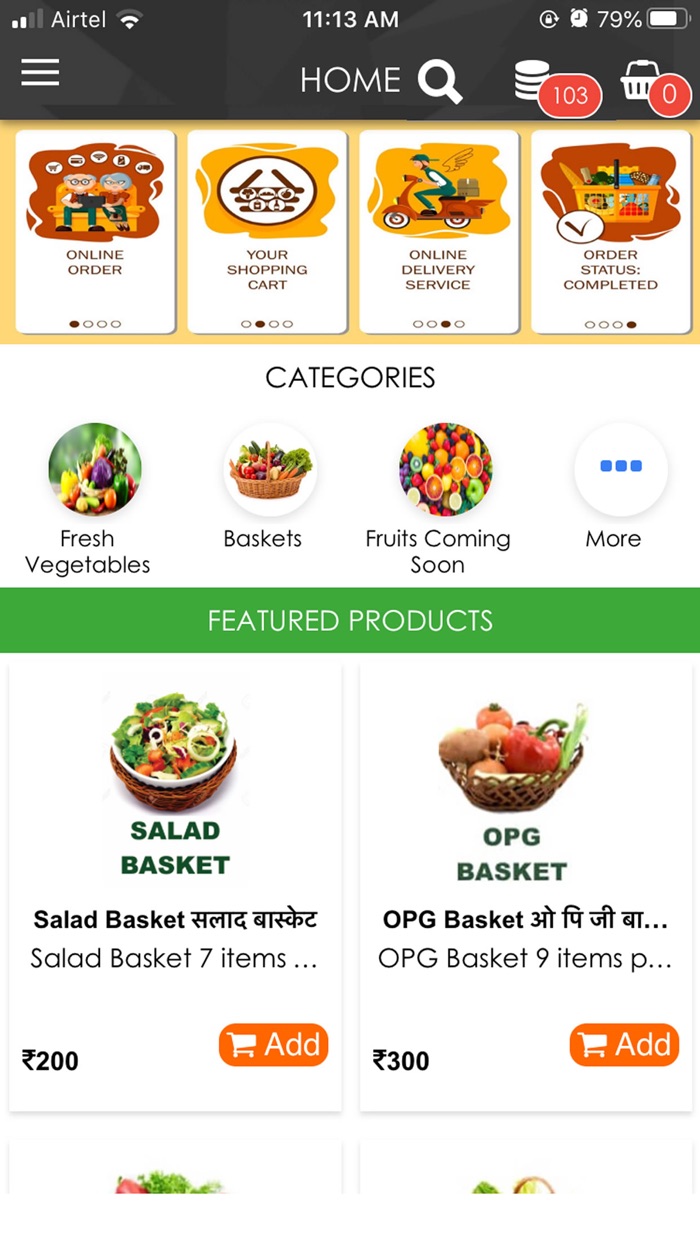Open the shopping cart basket
700x1244 pixels.
[x=640, y=80]
